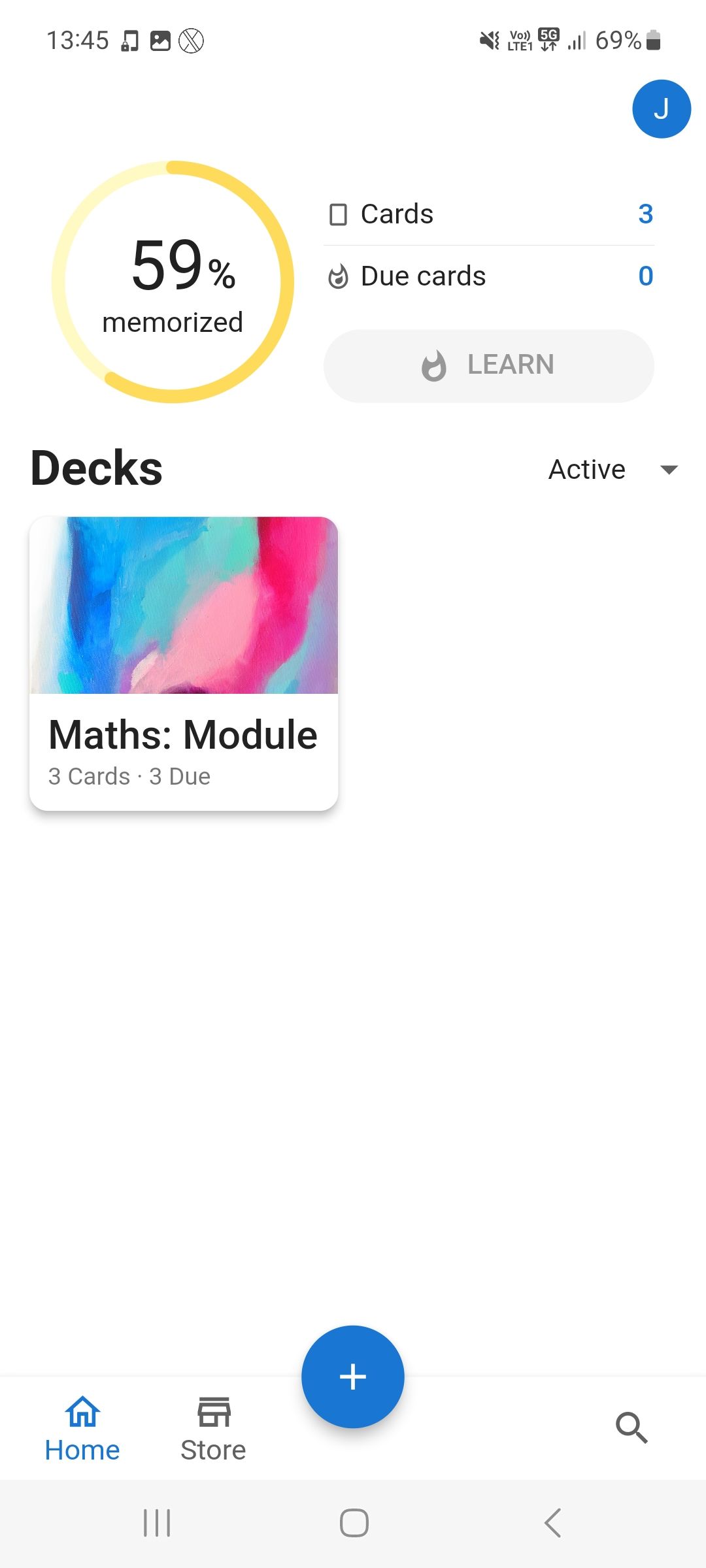This screenshot has width=706, height=1568.
Task: Start a session with the LEARN button
Action: click(x=488, y=365)
